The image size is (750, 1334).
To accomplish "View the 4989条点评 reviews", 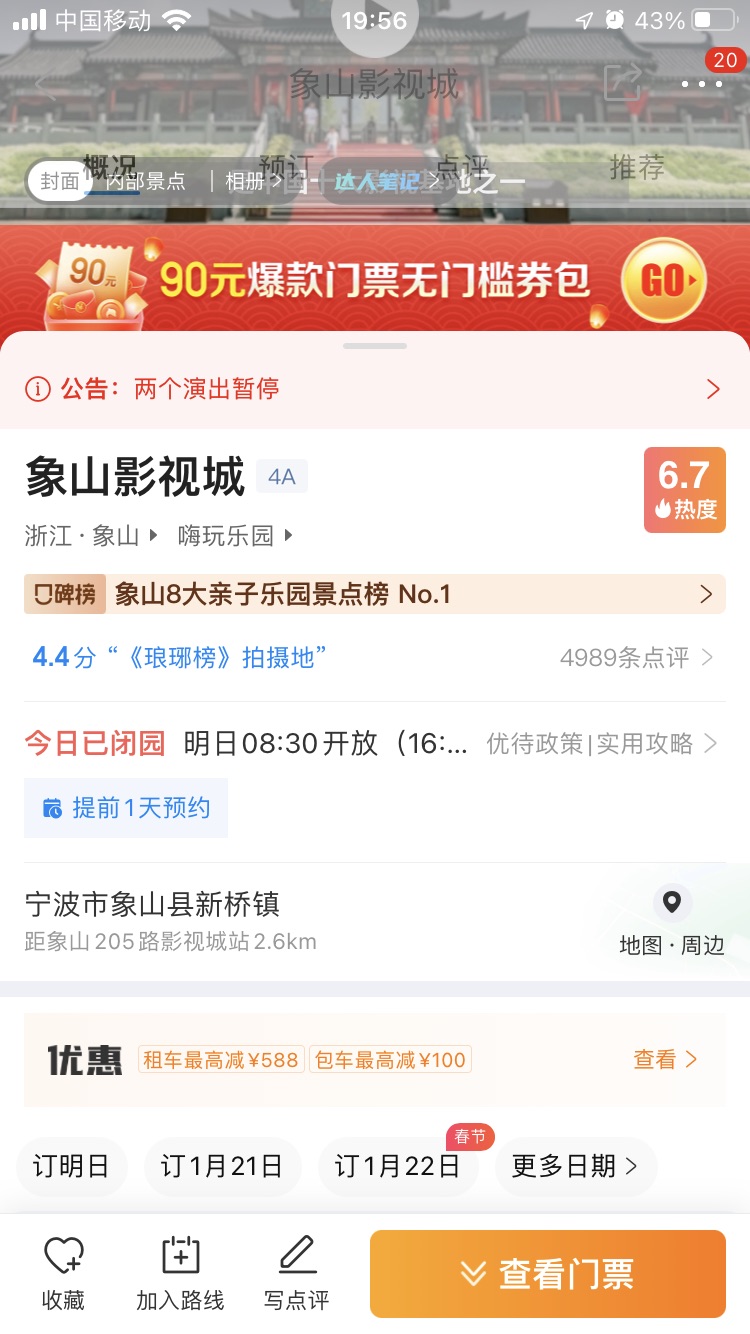I will tap(636, 657).
